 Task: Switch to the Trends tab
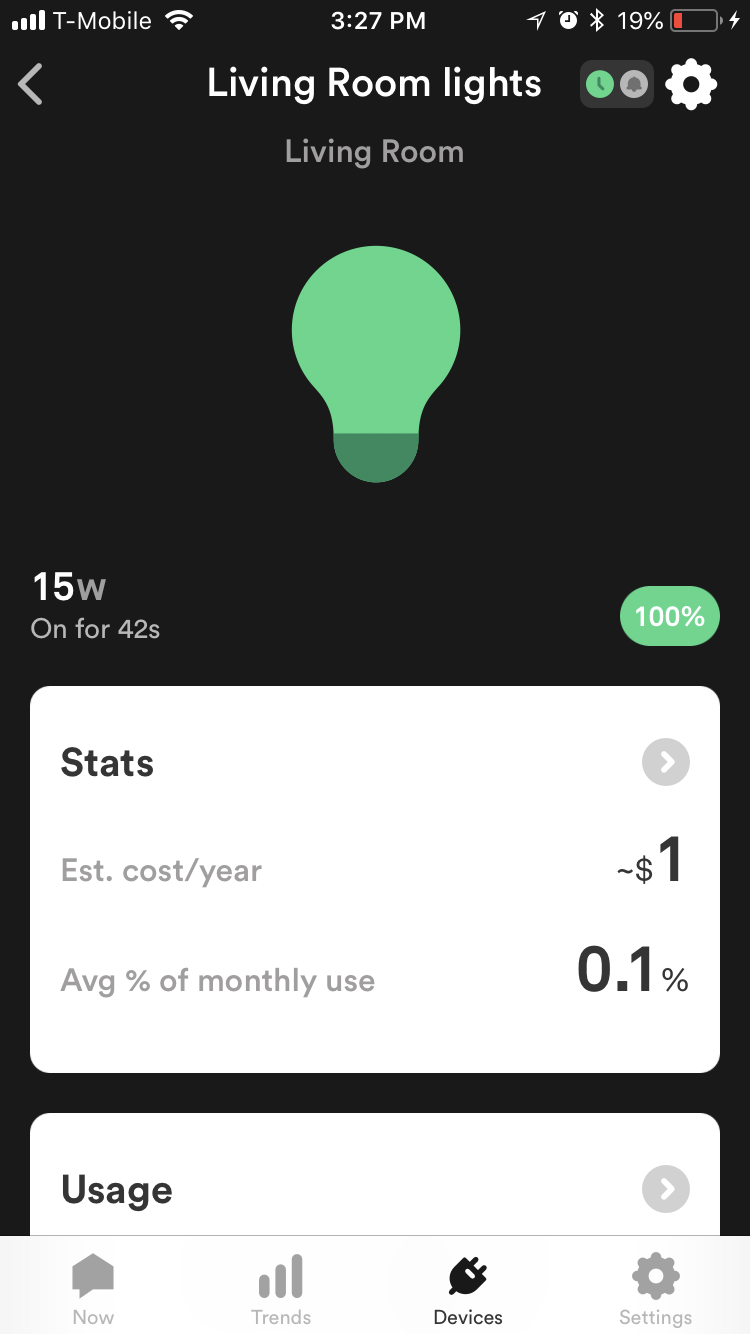pyautogui.click(x=281, y=1290)
